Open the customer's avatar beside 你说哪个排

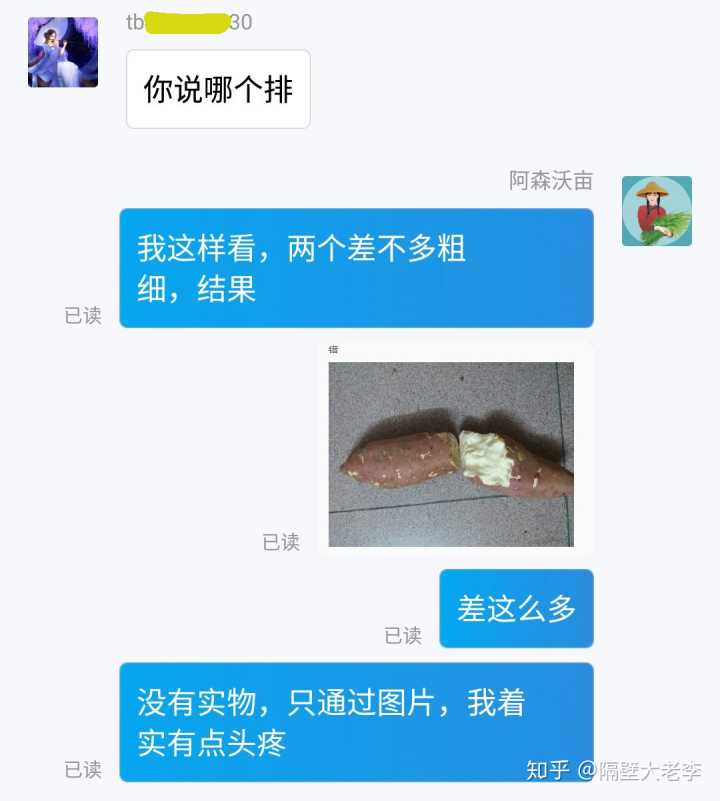(63, 53)
